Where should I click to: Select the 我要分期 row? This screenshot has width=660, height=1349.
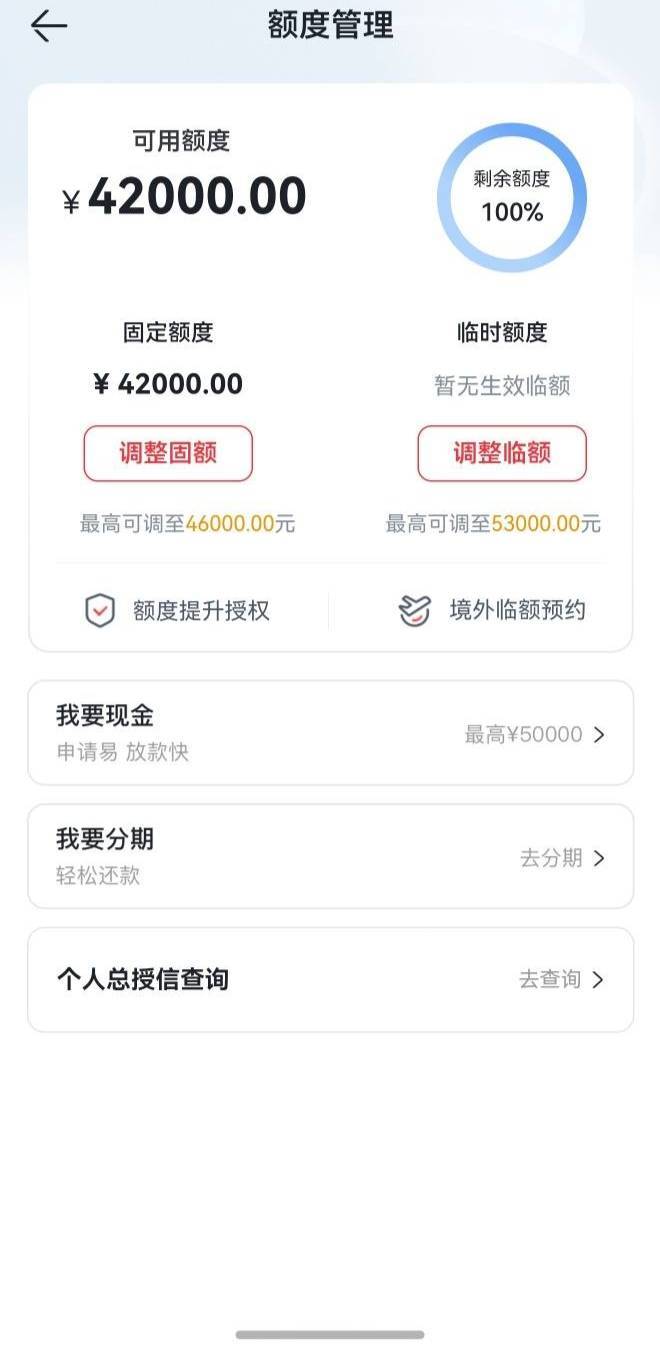click(x=330, y=856)
